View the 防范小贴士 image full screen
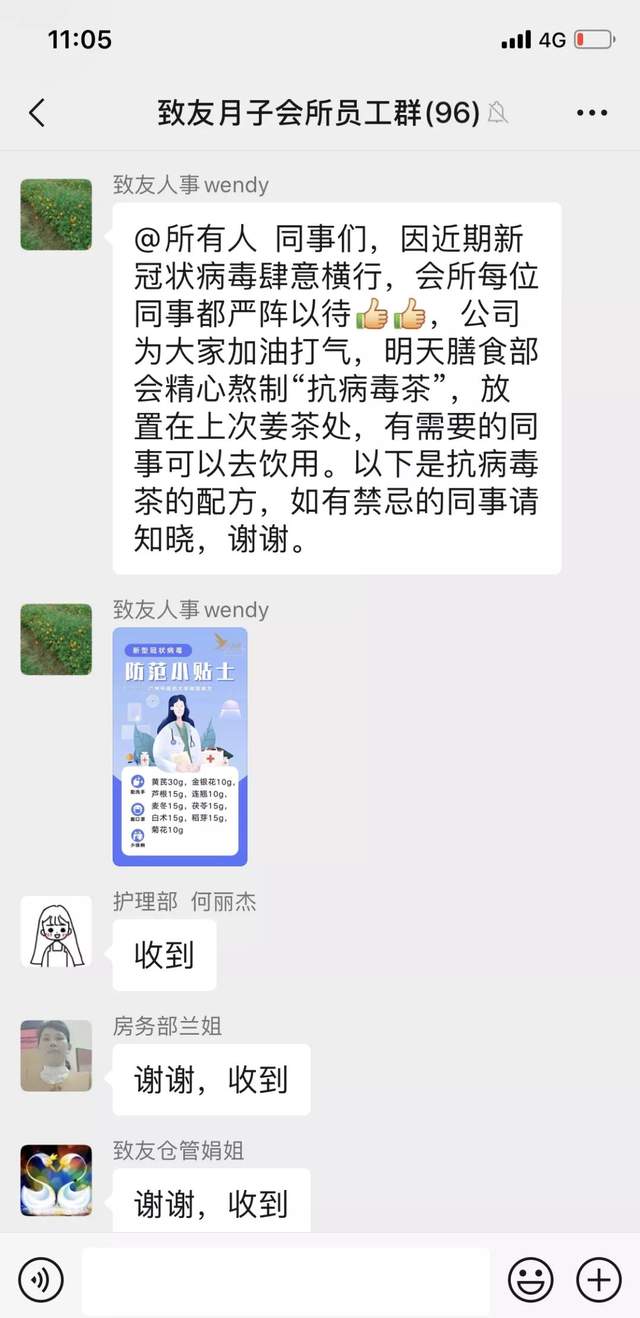This screenshot has height=1318, width=640. [180, 746]
